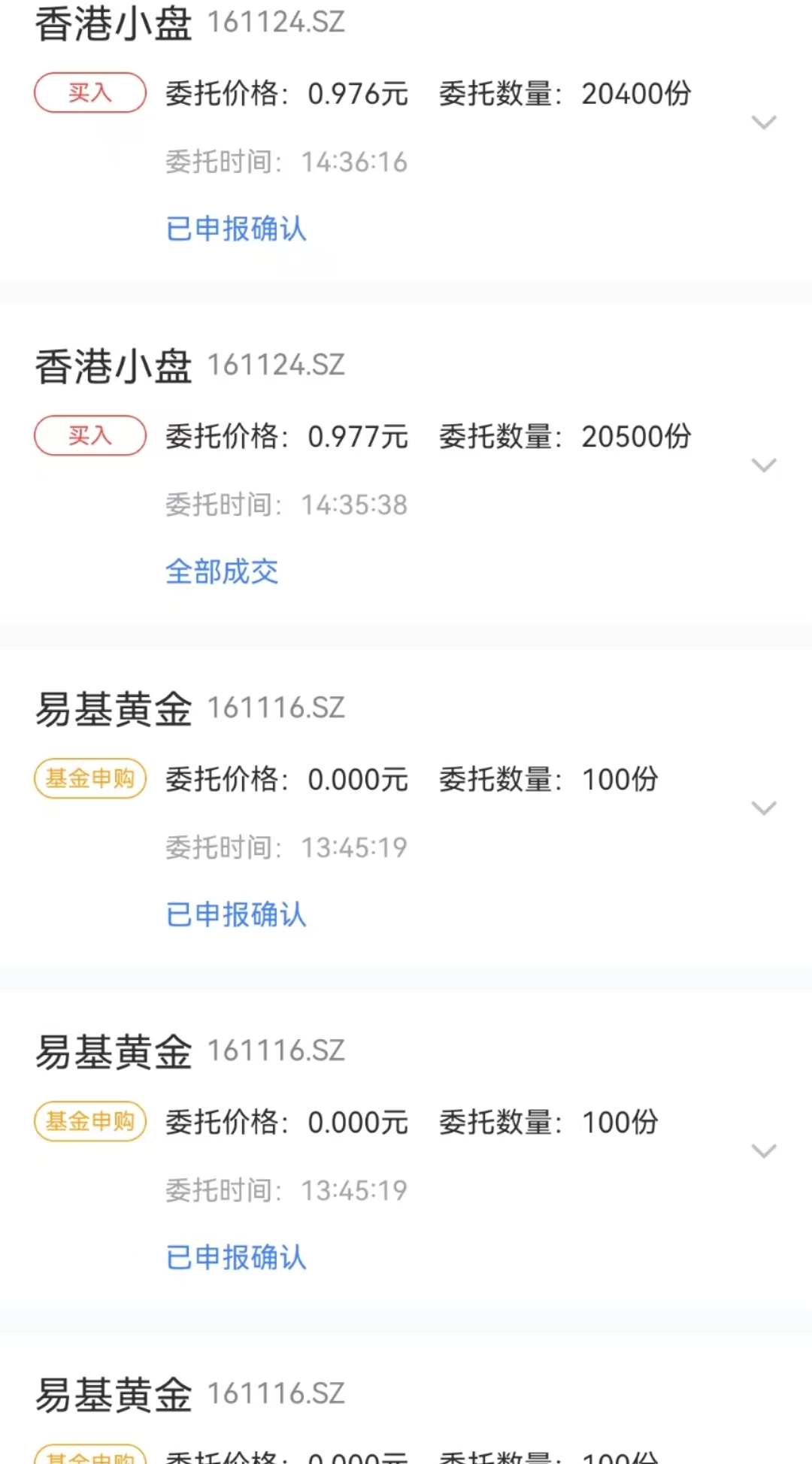Image resolution: width=812 pixels, height=1464 pixels.
Task: Expand the 香港小盘 order priced 0.976元
Action: pos(764,123)
